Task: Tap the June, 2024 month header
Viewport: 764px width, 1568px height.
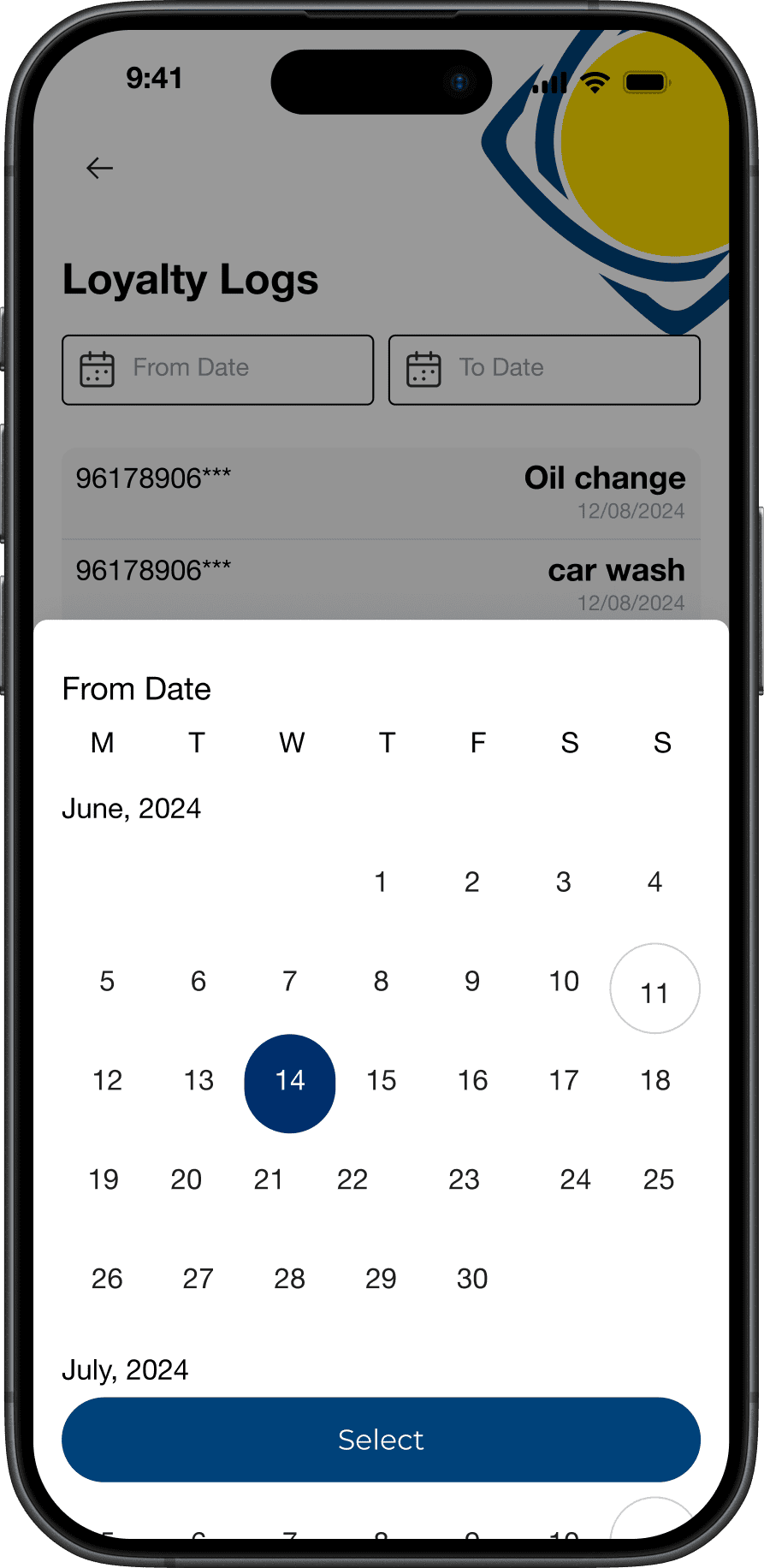Action: pyautogui.click(x=131, y=808)
